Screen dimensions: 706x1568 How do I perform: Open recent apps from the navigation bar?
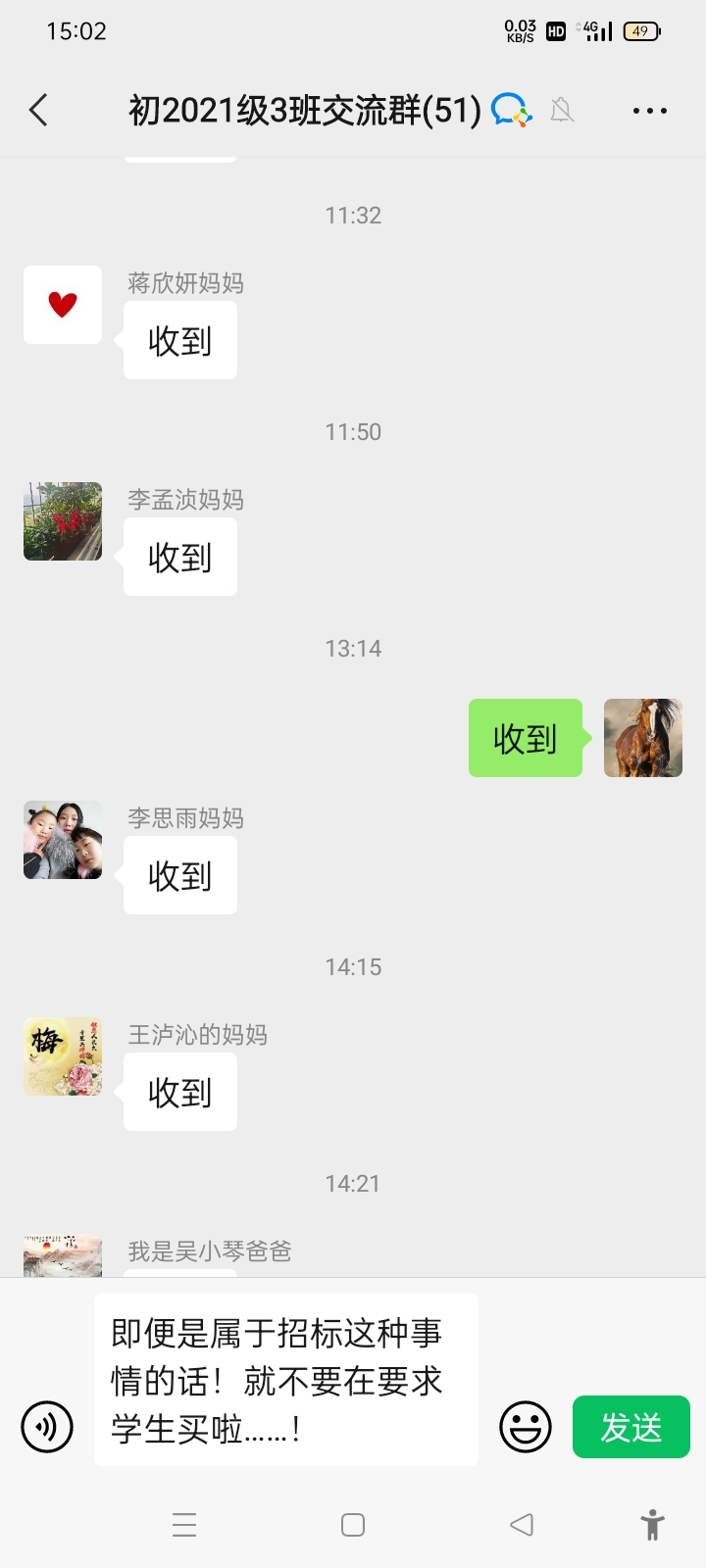184,1525
